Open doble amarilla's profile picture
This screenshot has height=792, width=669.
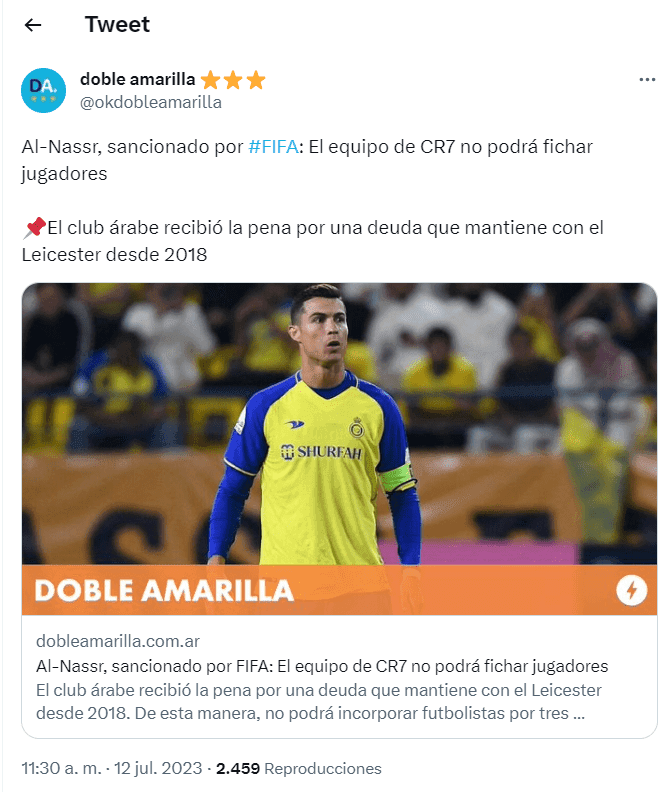tap(44, 91)
